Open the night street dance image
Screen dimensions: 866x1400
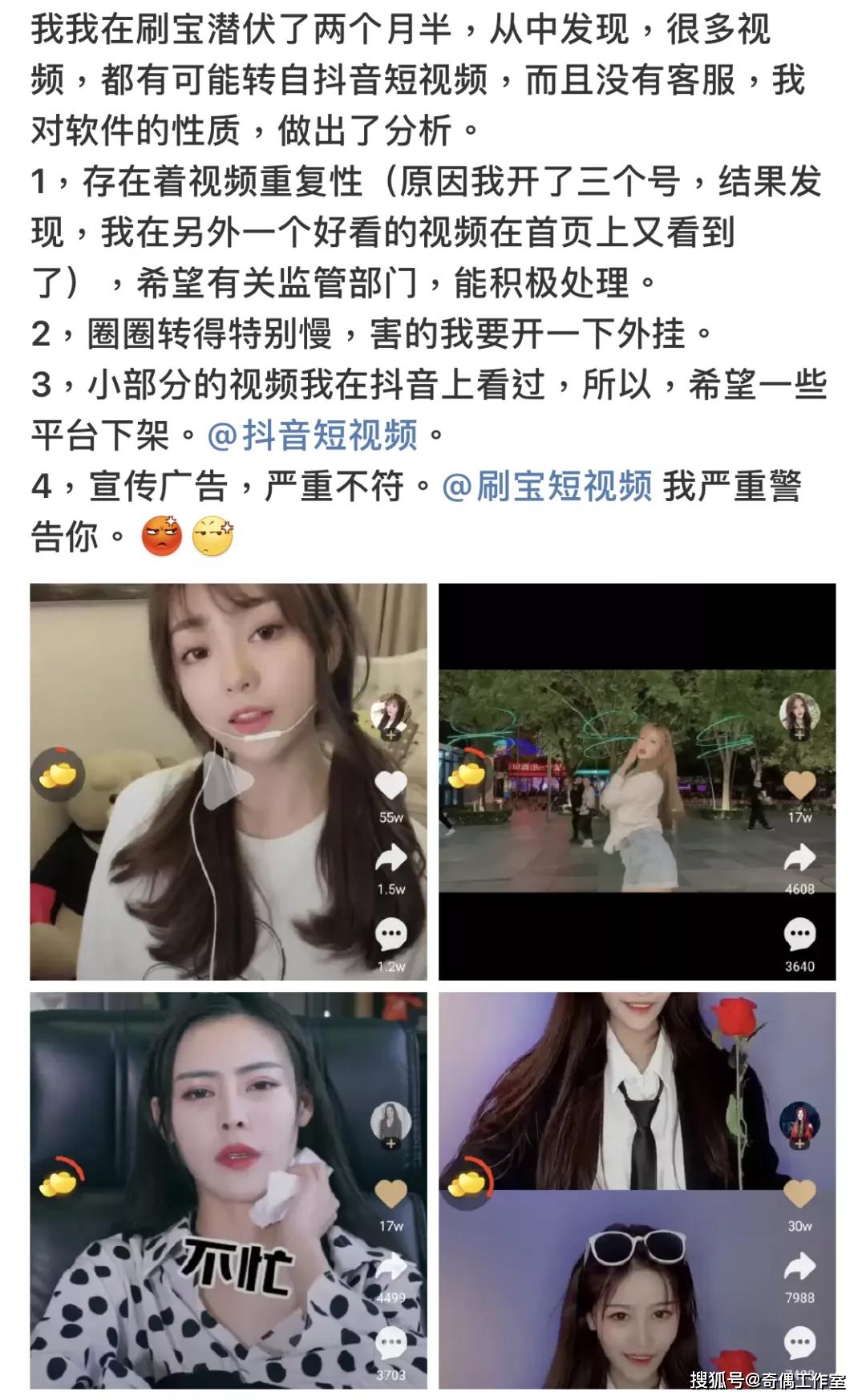point(637,782)
